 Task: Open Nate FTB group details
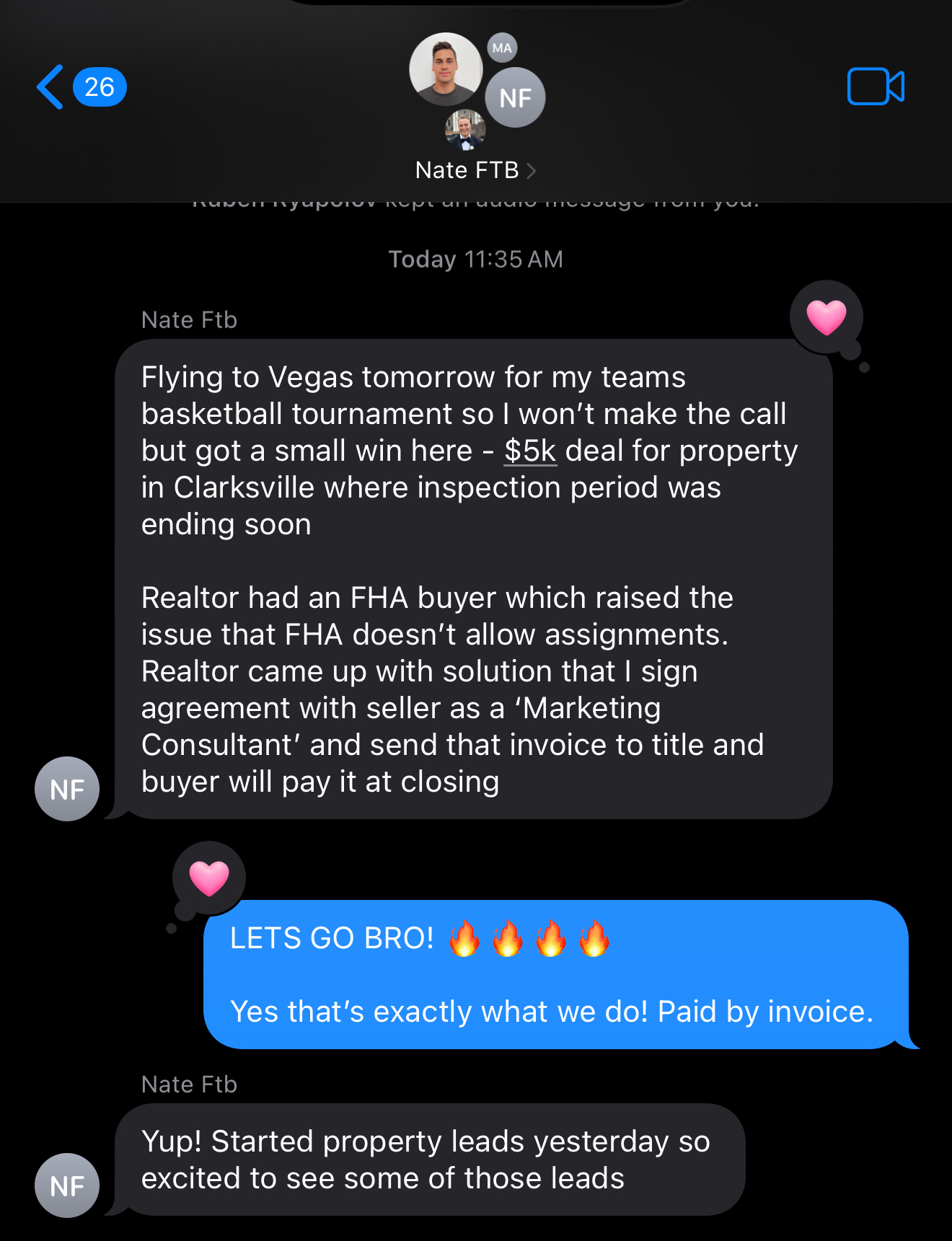pos(475,170)
